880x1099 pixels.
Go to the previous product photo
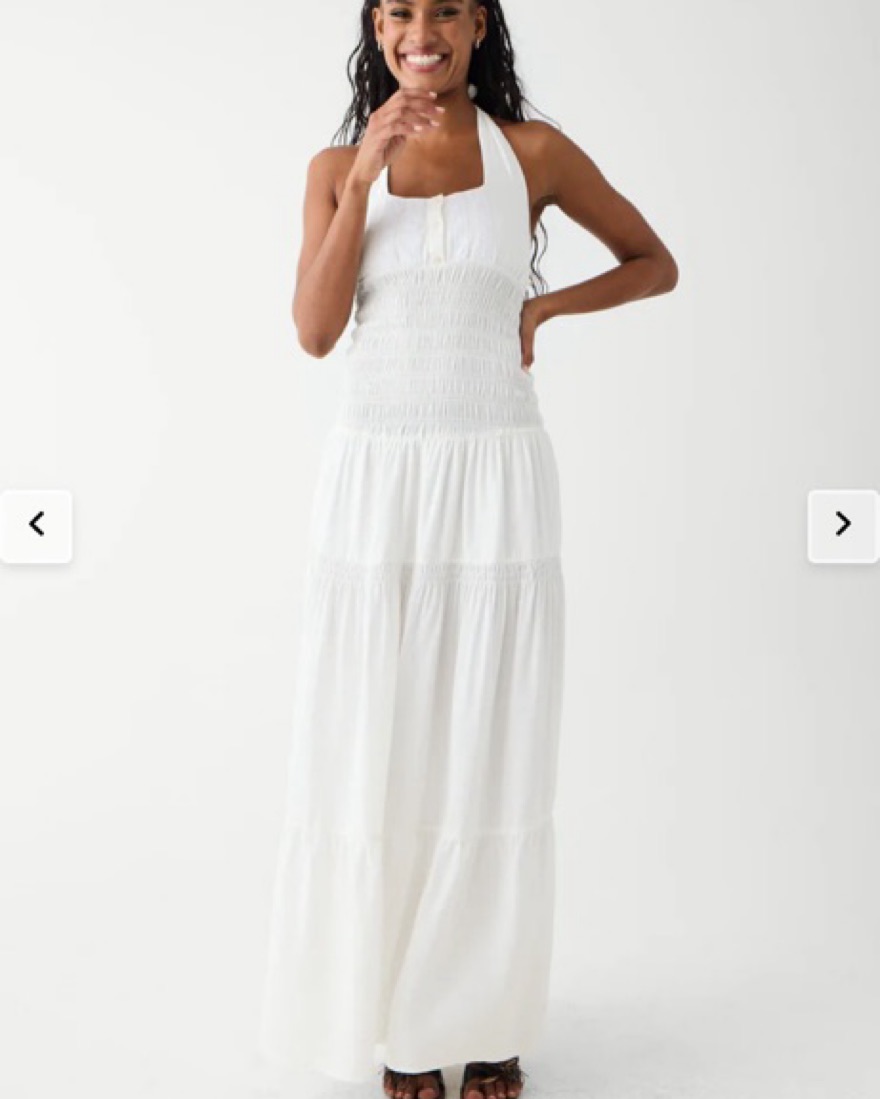click(x=37, y=526)
